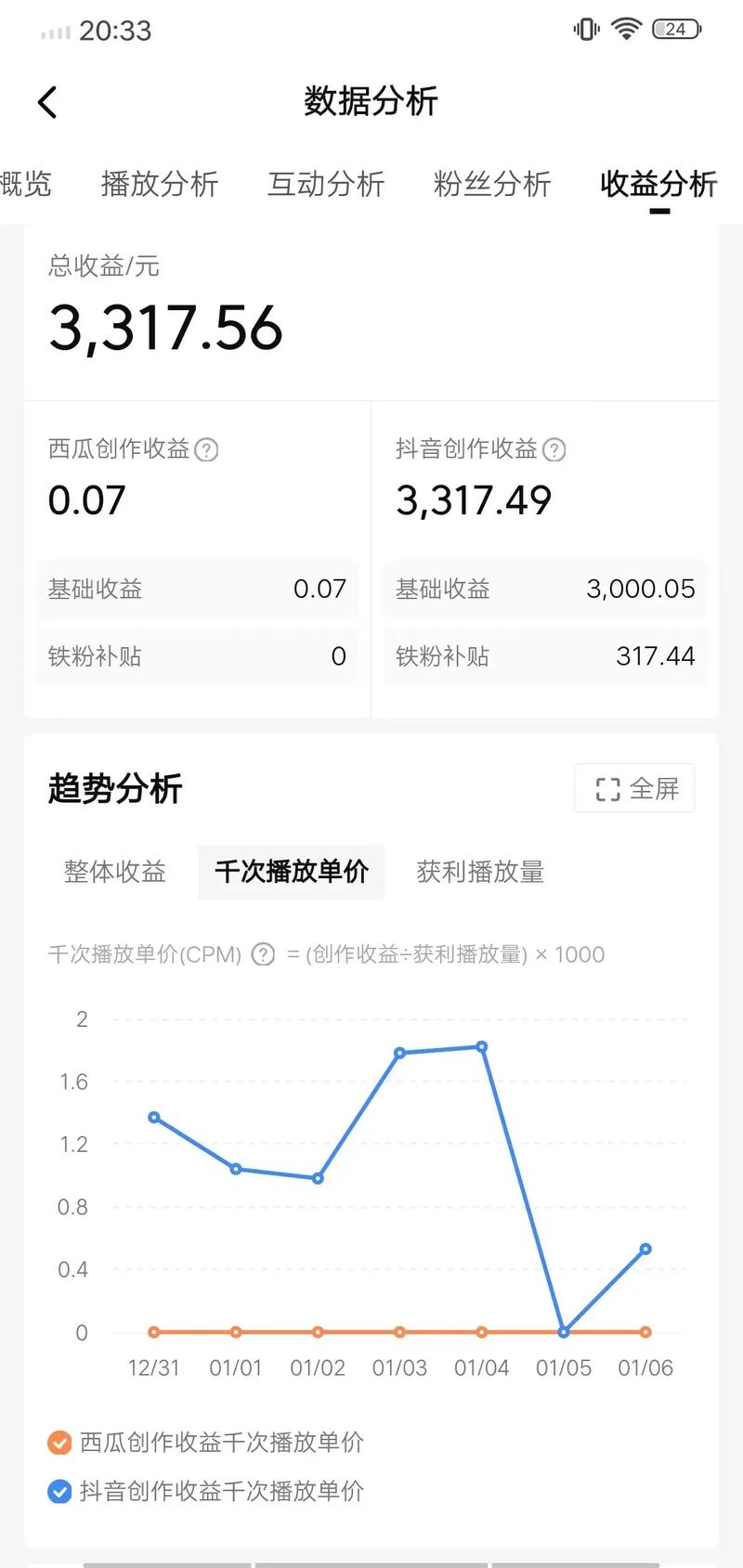Viewport: 743px width, 1568px height.
Task: Tap the Wi-Fi icon in status bar
Action: pos(627,29)
